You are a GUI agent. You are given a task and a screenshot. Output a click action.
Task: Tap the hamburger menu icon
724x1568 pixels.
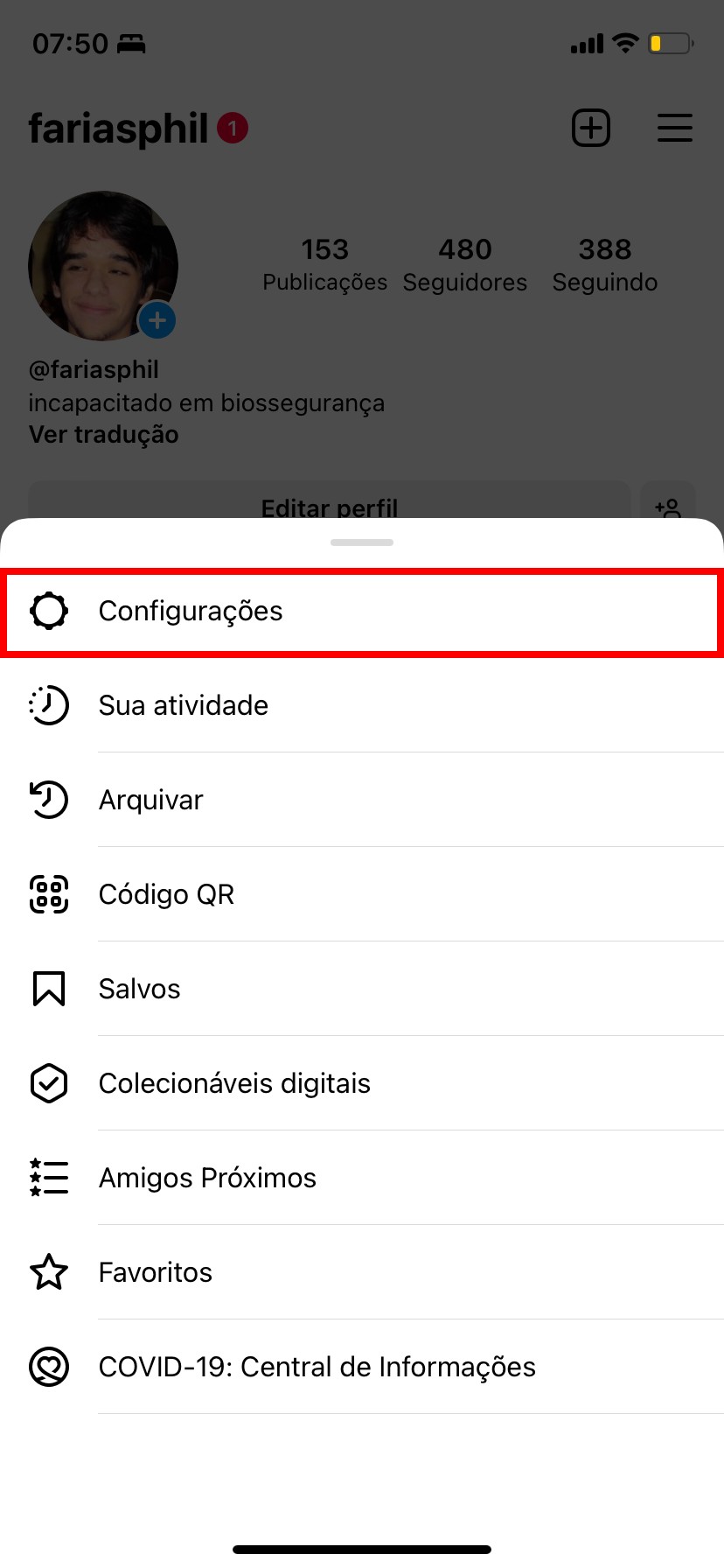[x=675, y=128]
